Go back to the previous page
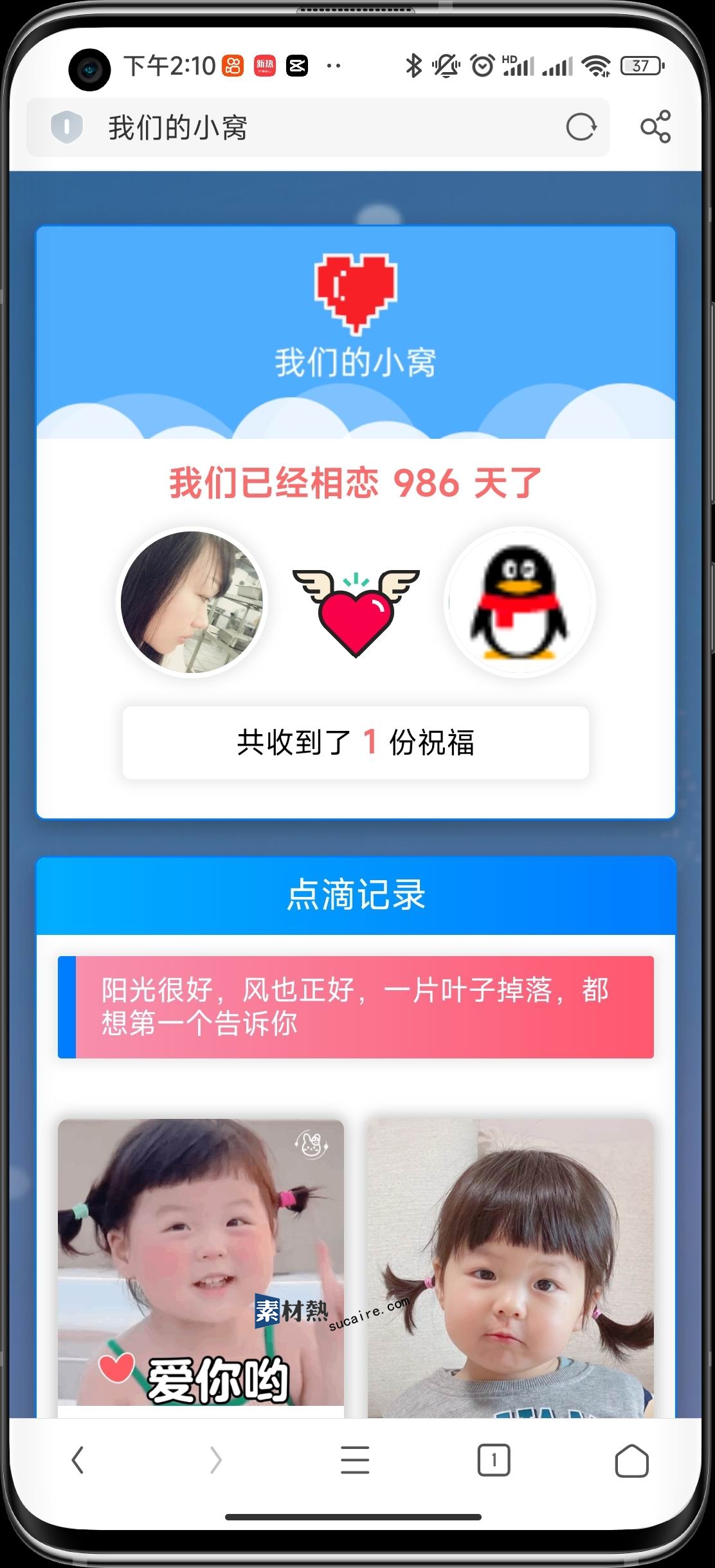 pyautogui.click(x=78, y=1460)
